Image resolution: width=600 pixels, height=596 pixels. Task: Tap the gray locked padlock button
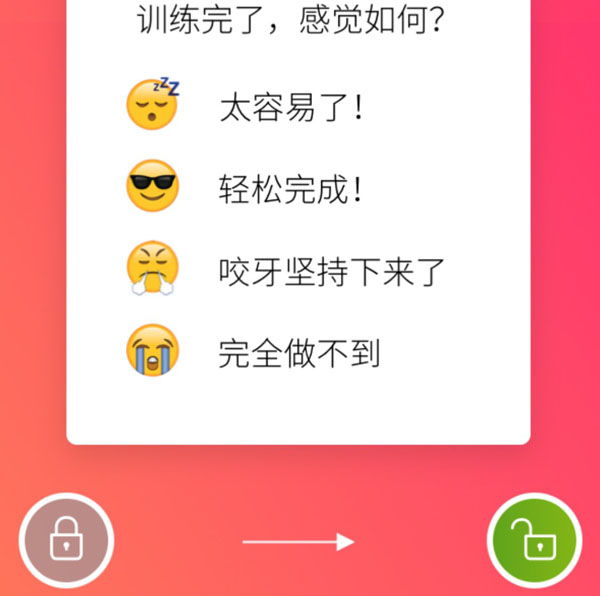[66, 541]
